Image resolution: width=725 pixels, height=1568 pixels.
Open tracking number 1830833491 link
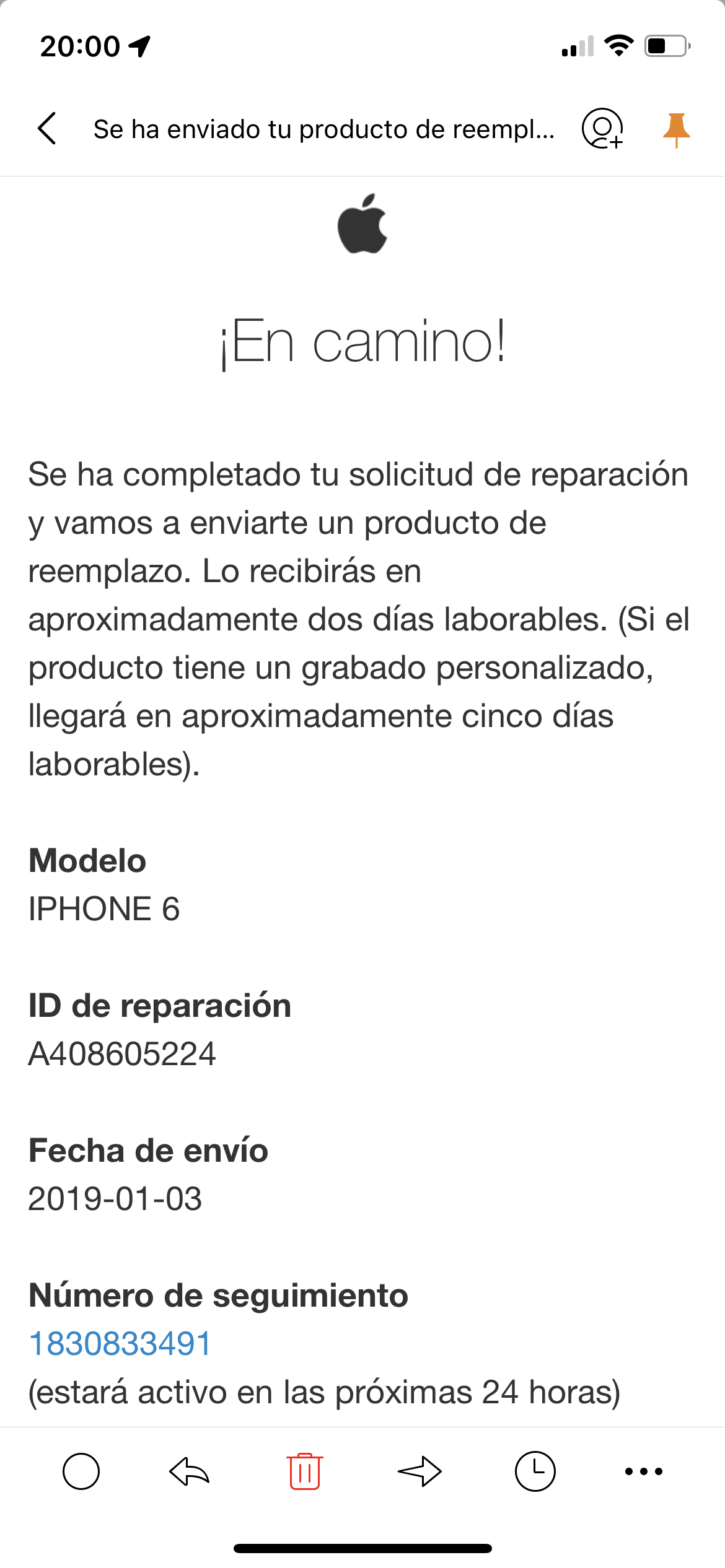(120, 1344)
